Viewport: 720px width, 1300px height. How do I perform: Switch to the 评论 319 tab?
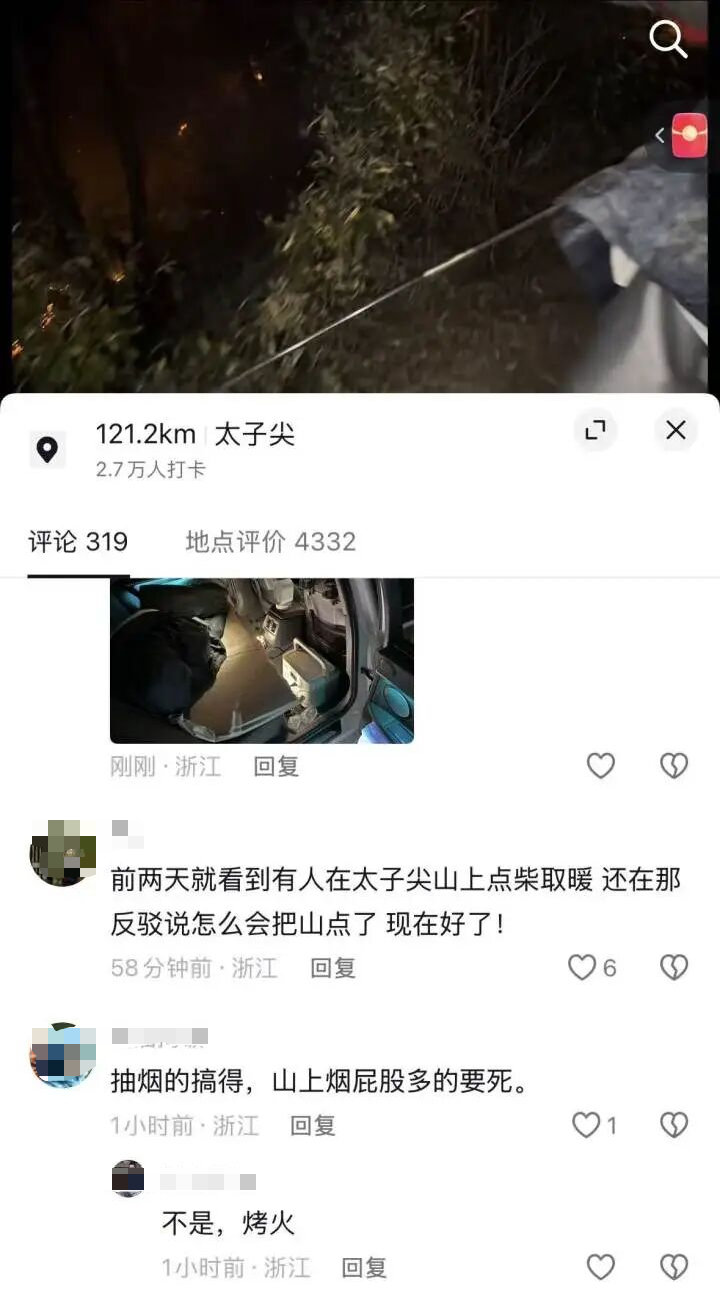78,542
